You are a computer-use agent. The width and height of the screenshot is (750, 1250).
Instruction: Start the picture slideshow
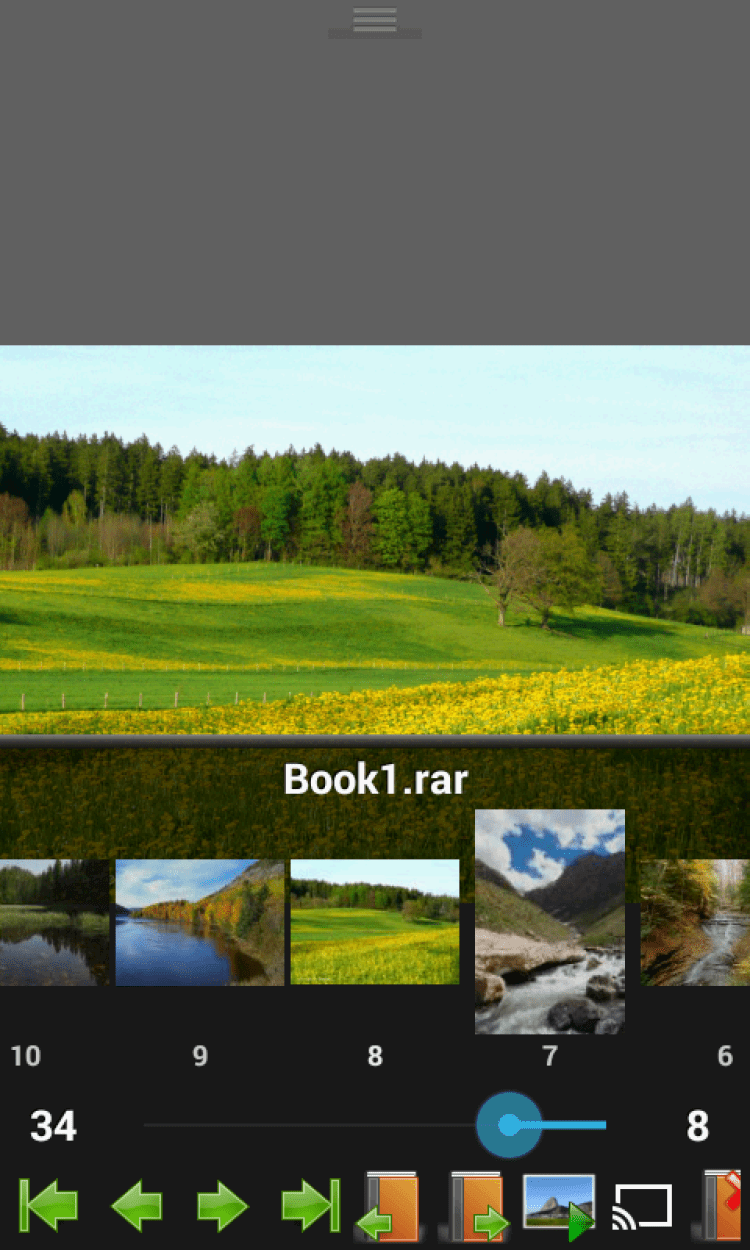click(559, 1204)
